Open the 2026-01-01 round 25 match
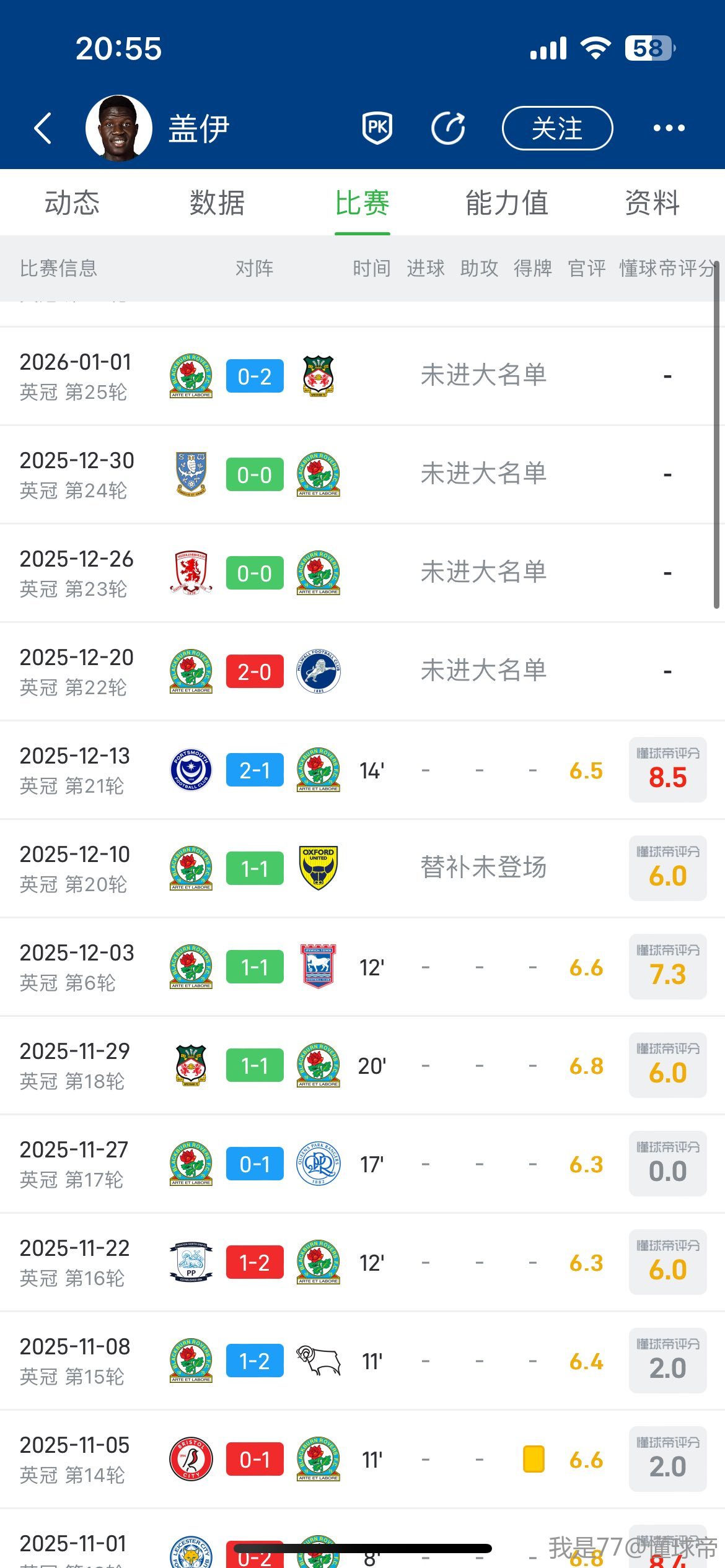725x1568 pixels. [254, 376]
